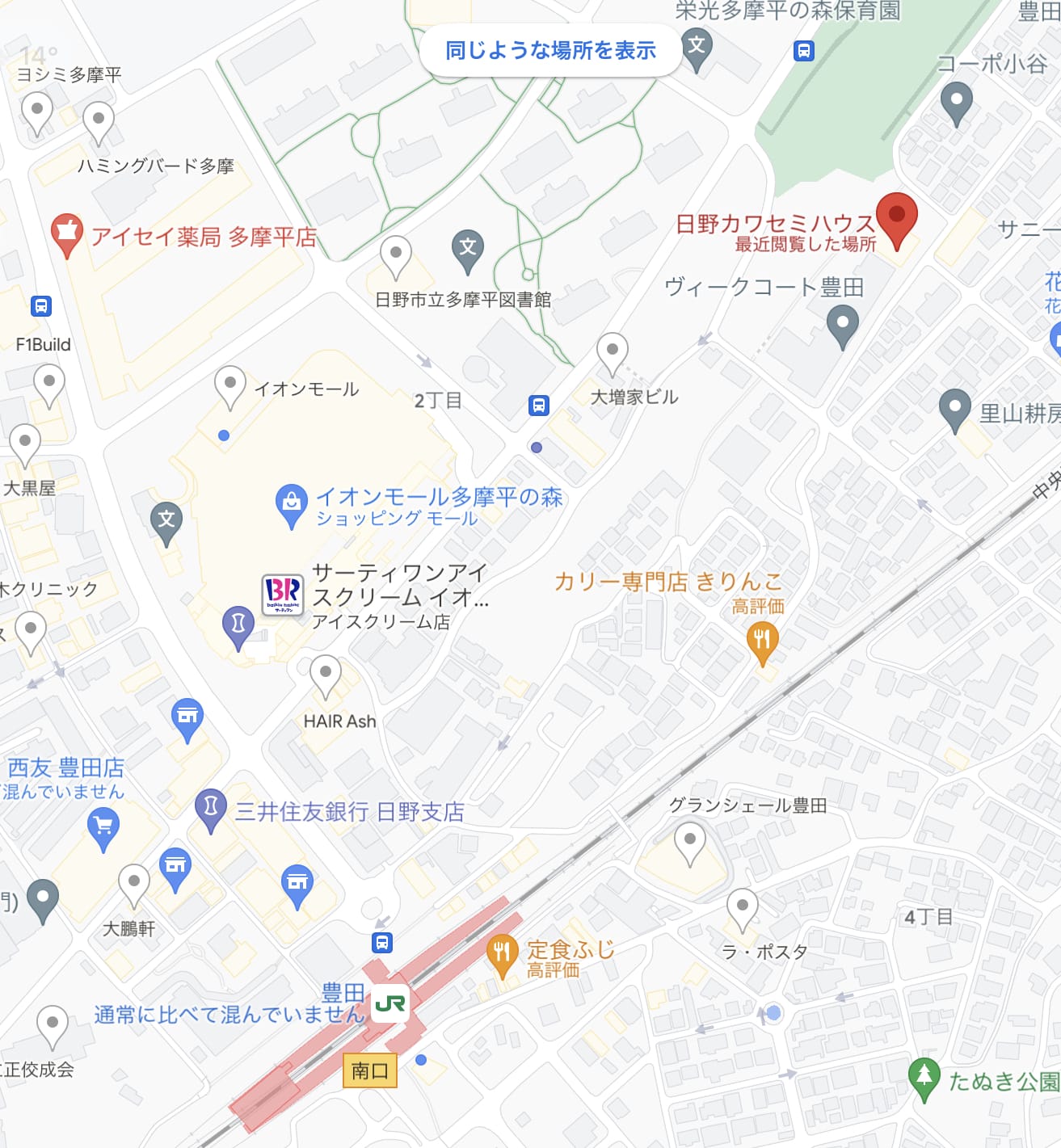1061x1148 pixels.
Task: Select the 大鵬軒 pin
Action: tap(133, 883)
